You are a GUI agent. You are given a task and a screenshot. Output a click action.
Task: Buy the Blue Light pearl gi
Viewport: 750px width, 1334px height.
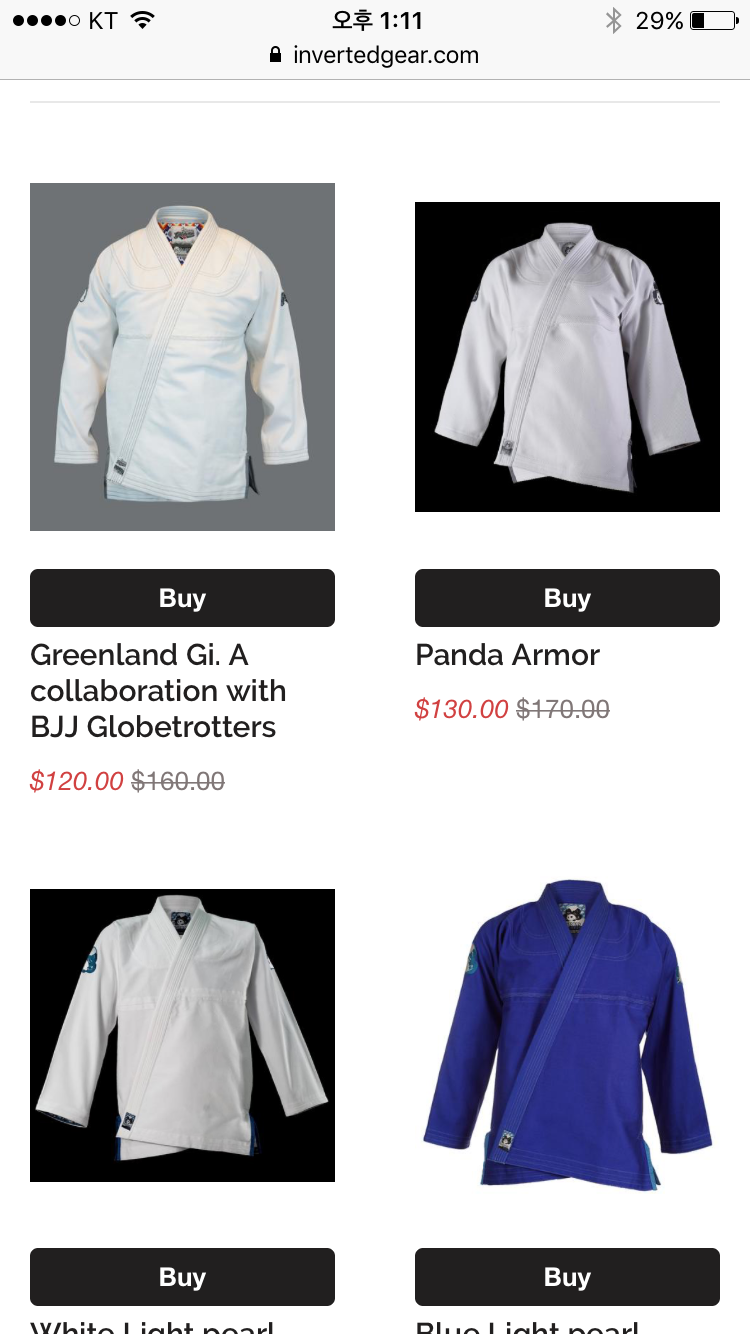(x=567, y=1277)
